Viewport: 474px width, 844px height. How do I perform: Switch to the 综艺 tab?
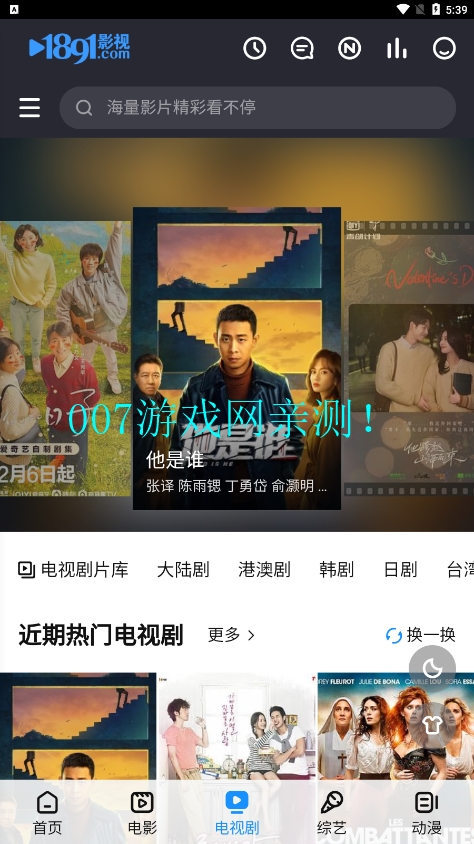point(331,813)
